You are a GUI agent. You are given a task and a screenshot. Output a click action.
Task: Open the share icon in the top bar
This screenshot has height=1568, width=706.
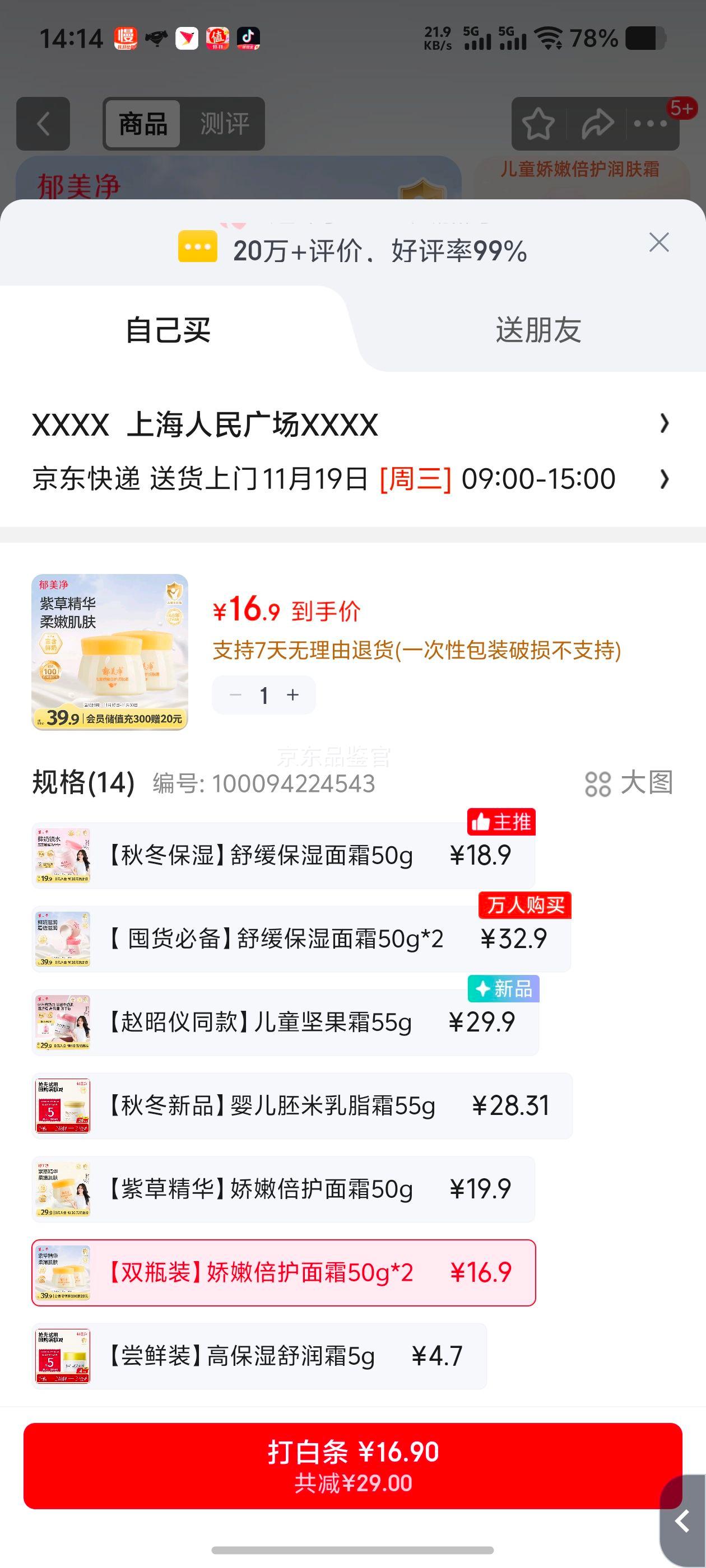click(596, 124)
